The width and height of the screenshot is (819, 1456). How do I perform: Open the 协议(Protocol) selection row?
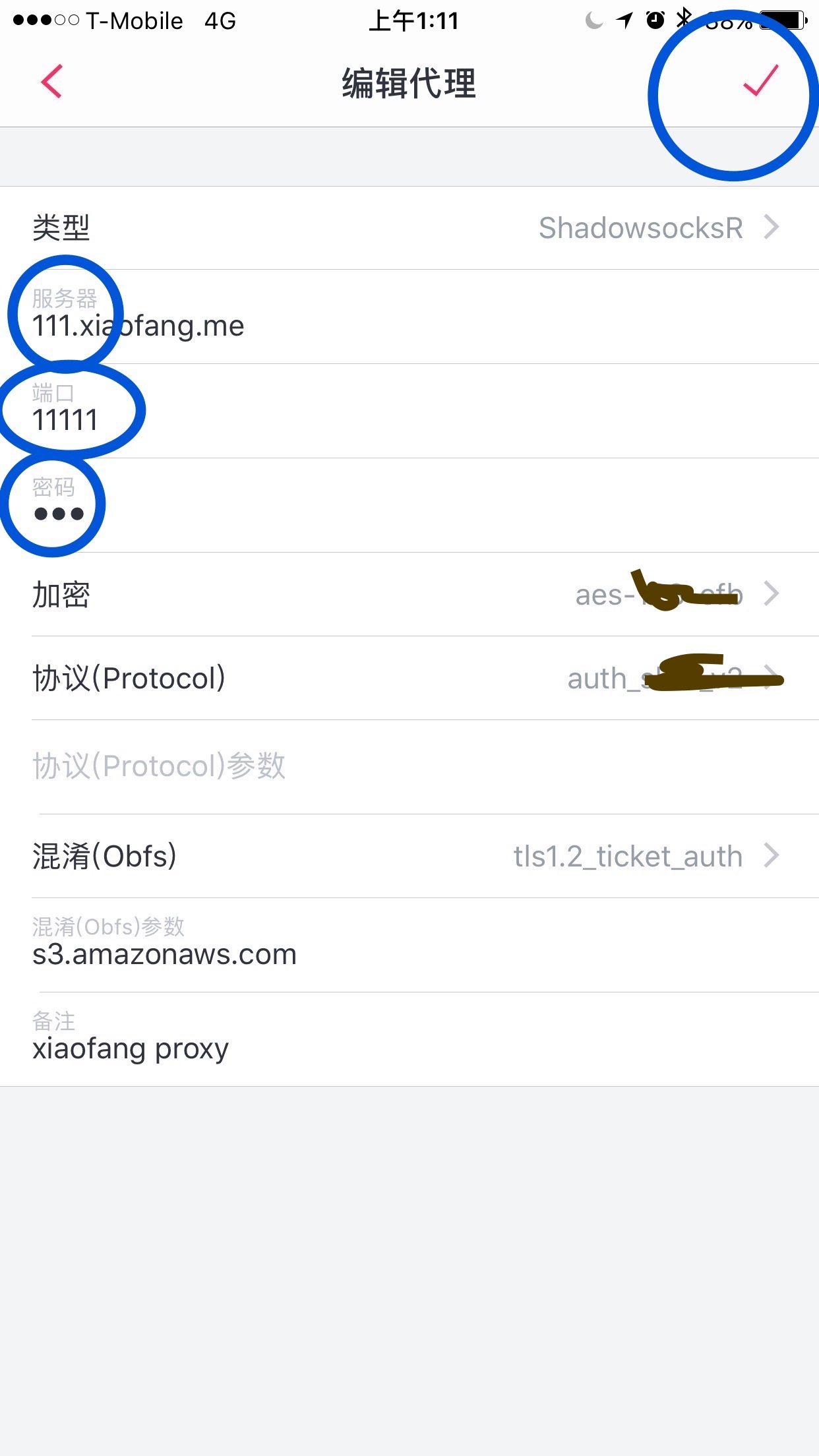coord(409,679)
